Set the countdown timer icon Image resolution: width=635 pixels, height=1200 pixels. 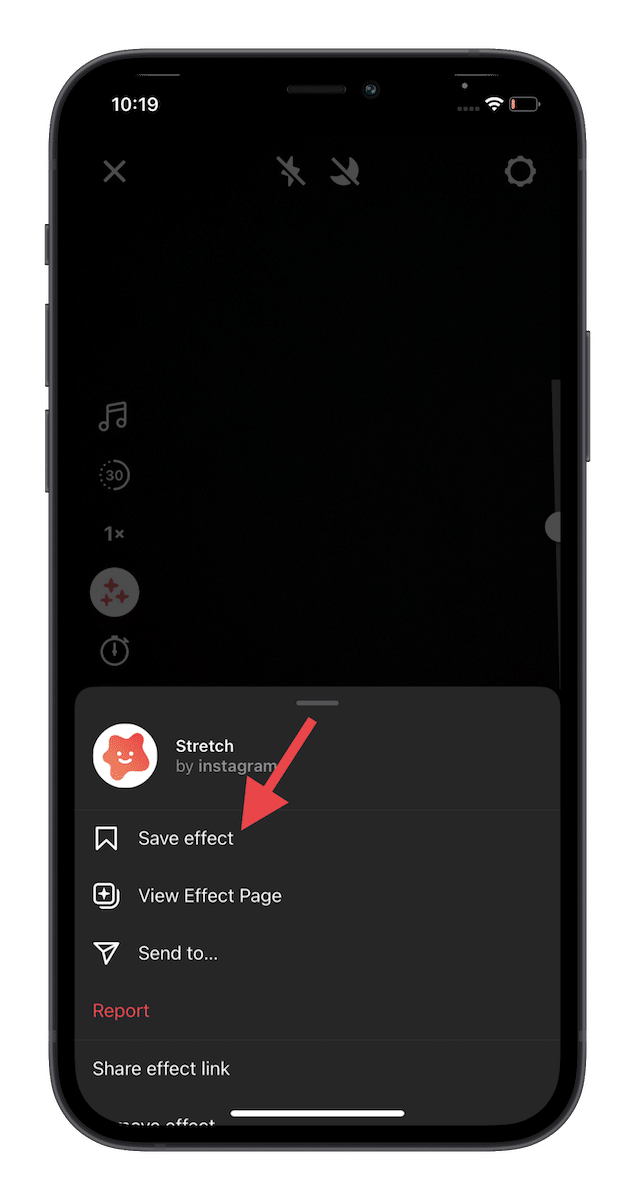point(114,651)
